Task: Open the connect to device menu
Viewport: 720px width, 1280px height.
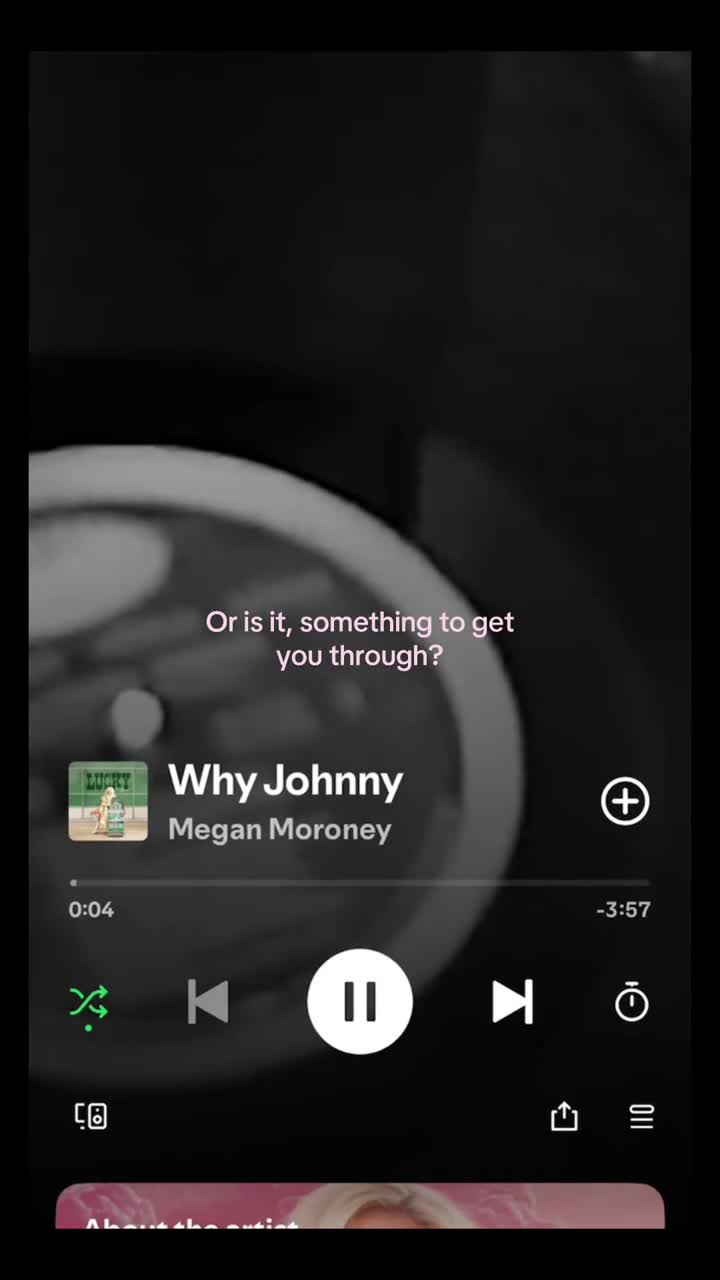Action: [x=91, y=1116]
